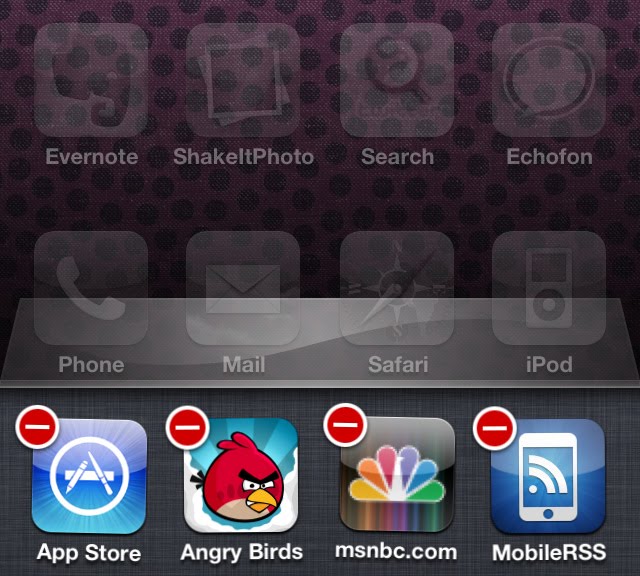This screenshot has width=640, height=576.
Task: Quit Angry Birds using its minus badge
Action: pos(187,427)
